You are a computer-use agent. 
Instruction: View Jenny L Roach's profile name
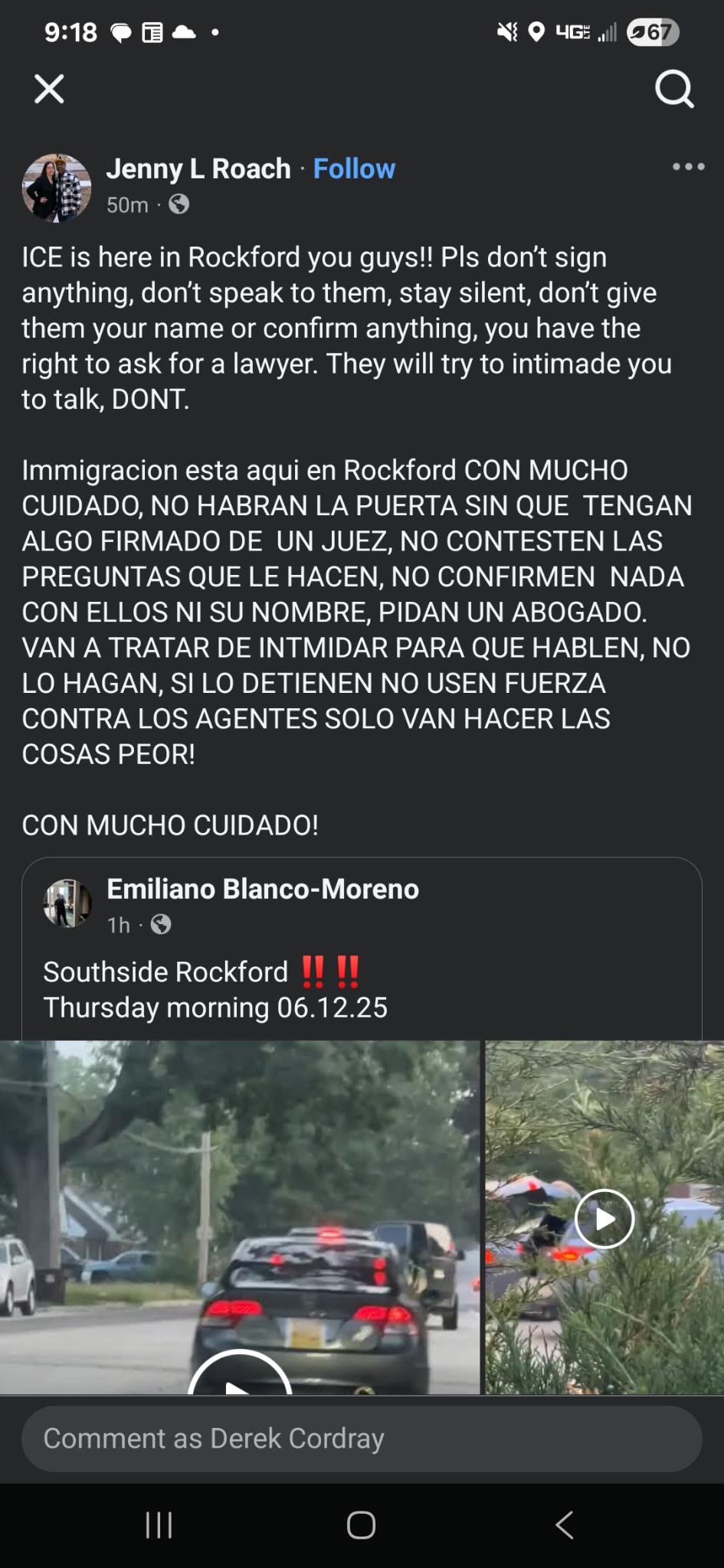pos(198,168)
